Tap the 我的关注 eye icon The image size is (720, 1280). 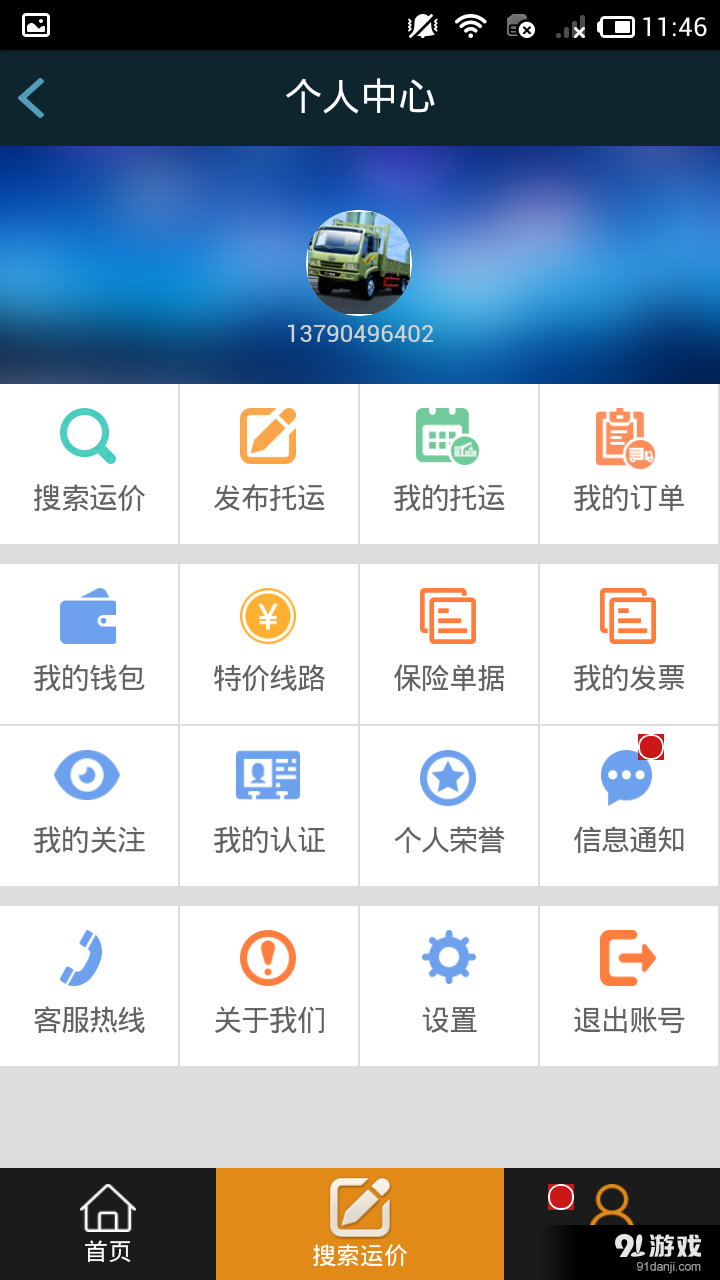click(x=89, y=776)
